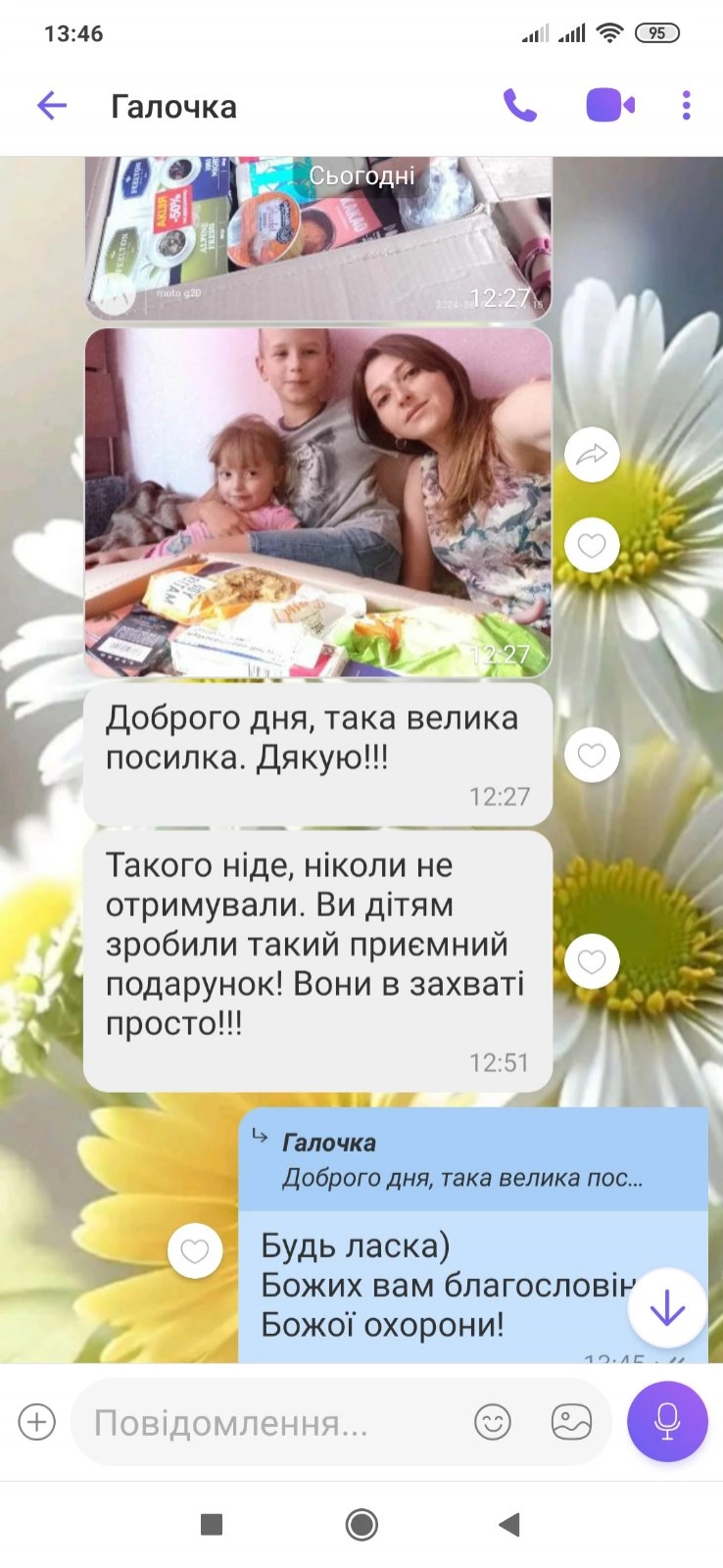Focus the Повідомлення text field
This screenshot has height=1568, width=723.
tap(265, 1423)
